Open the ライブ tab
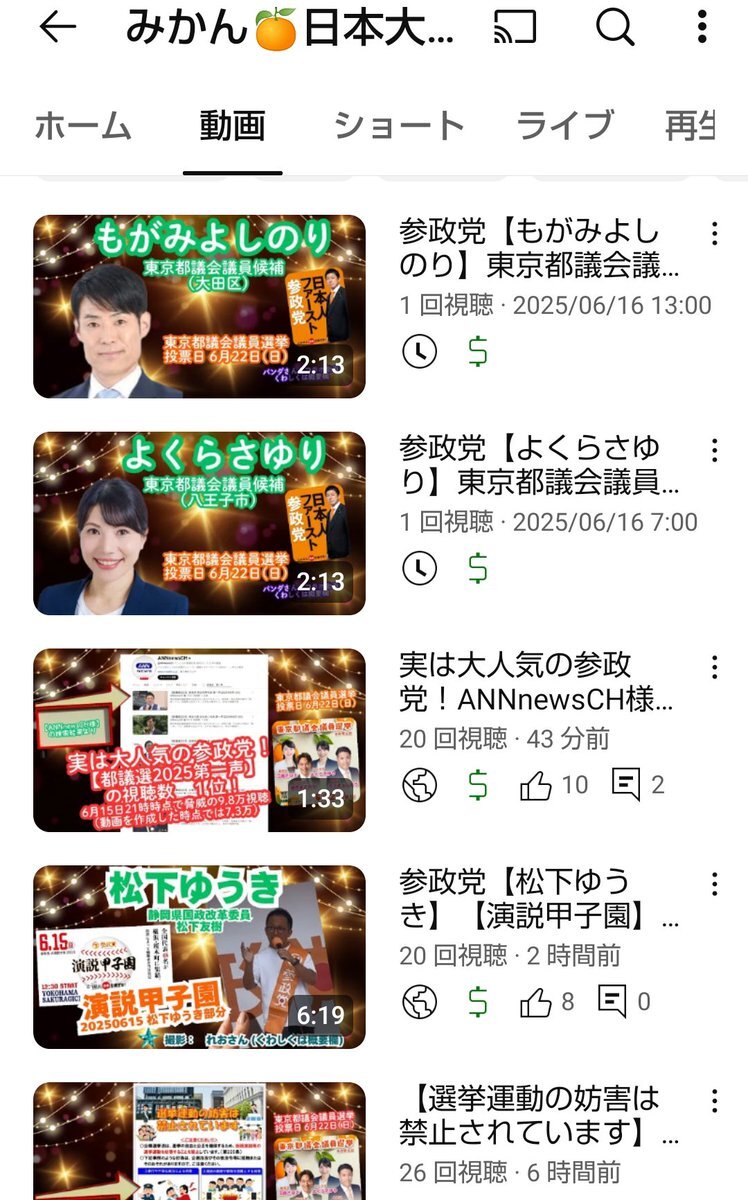The image size is (748, 1200). click(564, 126)
